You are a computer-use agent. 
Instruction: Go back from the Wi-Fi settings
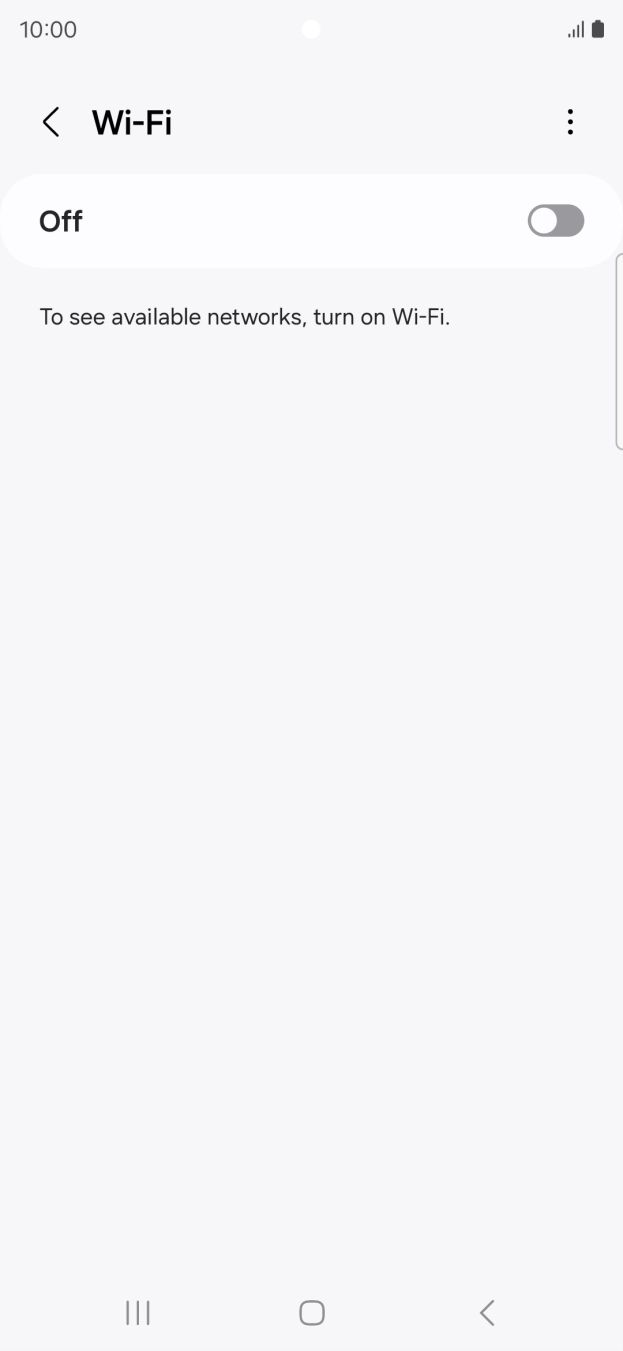[50, 123]
